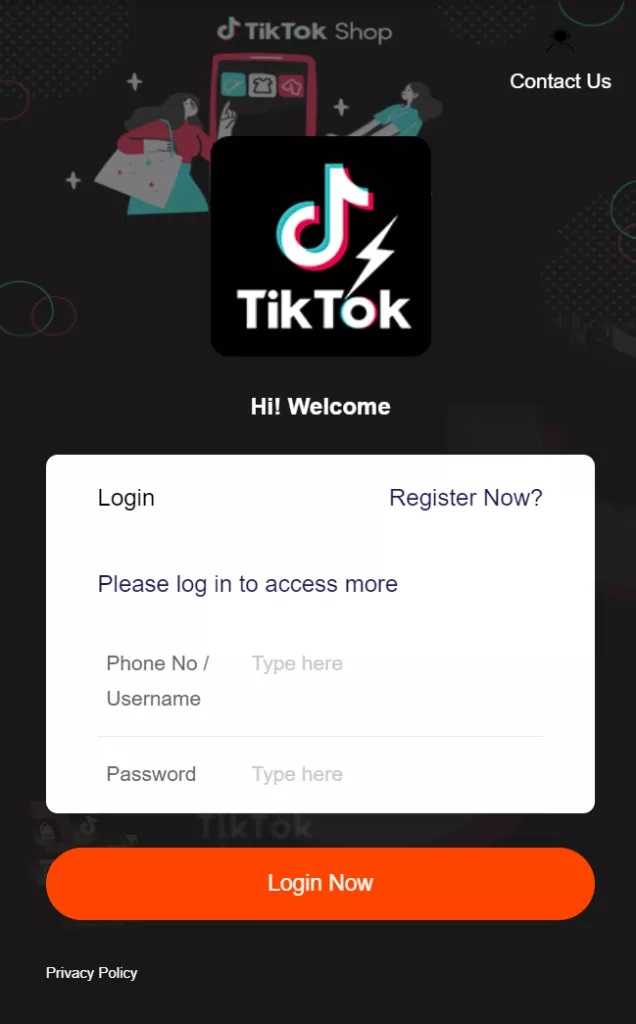Tap the Login Now button
636x1024 pixels.
(x=320, y=883)
